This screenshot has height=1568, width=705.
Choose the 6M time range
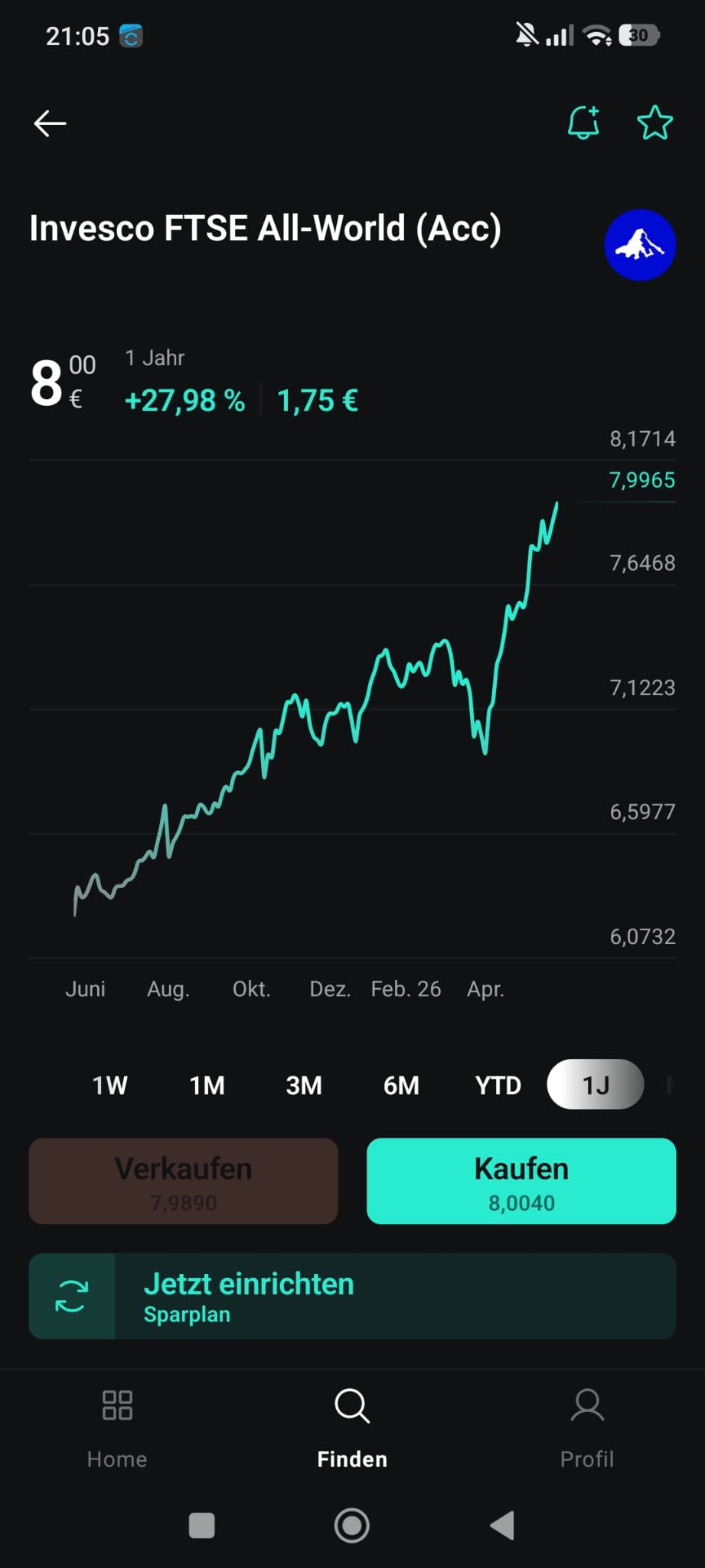pyautogui.click(x=401, y=1085)
